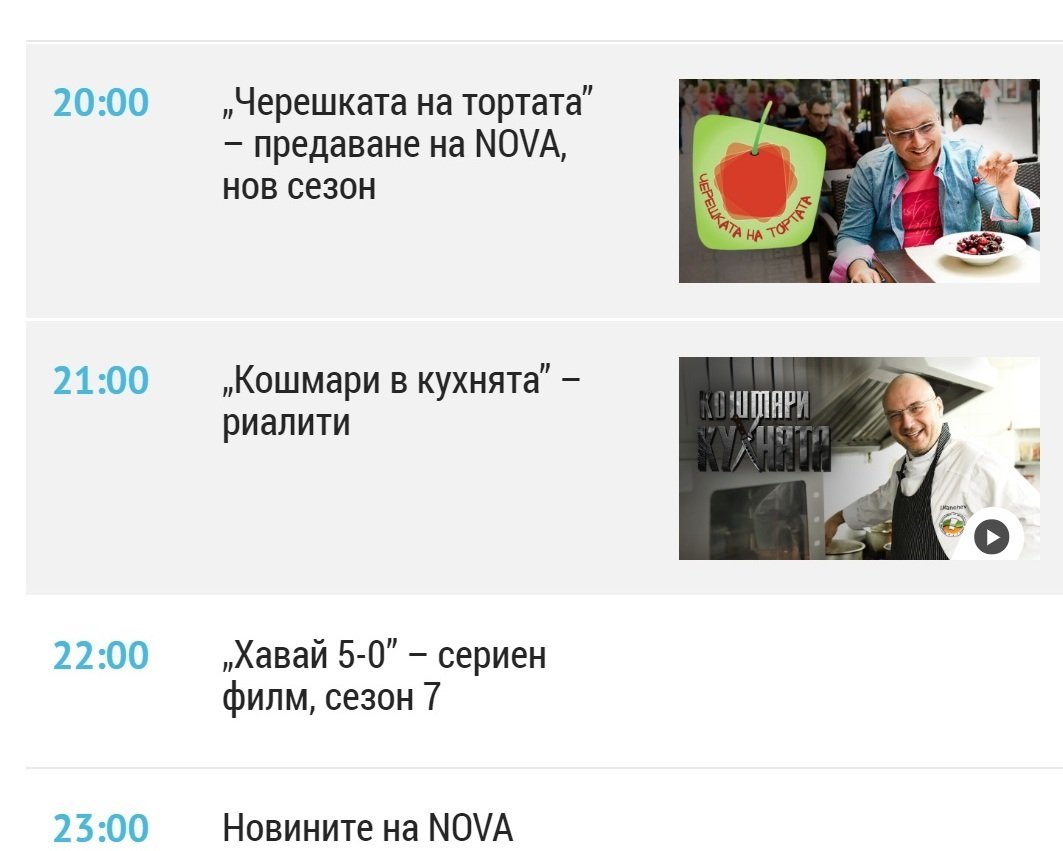The height and width of the screenshot is (851, 1063).
Task: Open the 23:00 Новините на NOVA row
Action: click(x=367, y=828)
